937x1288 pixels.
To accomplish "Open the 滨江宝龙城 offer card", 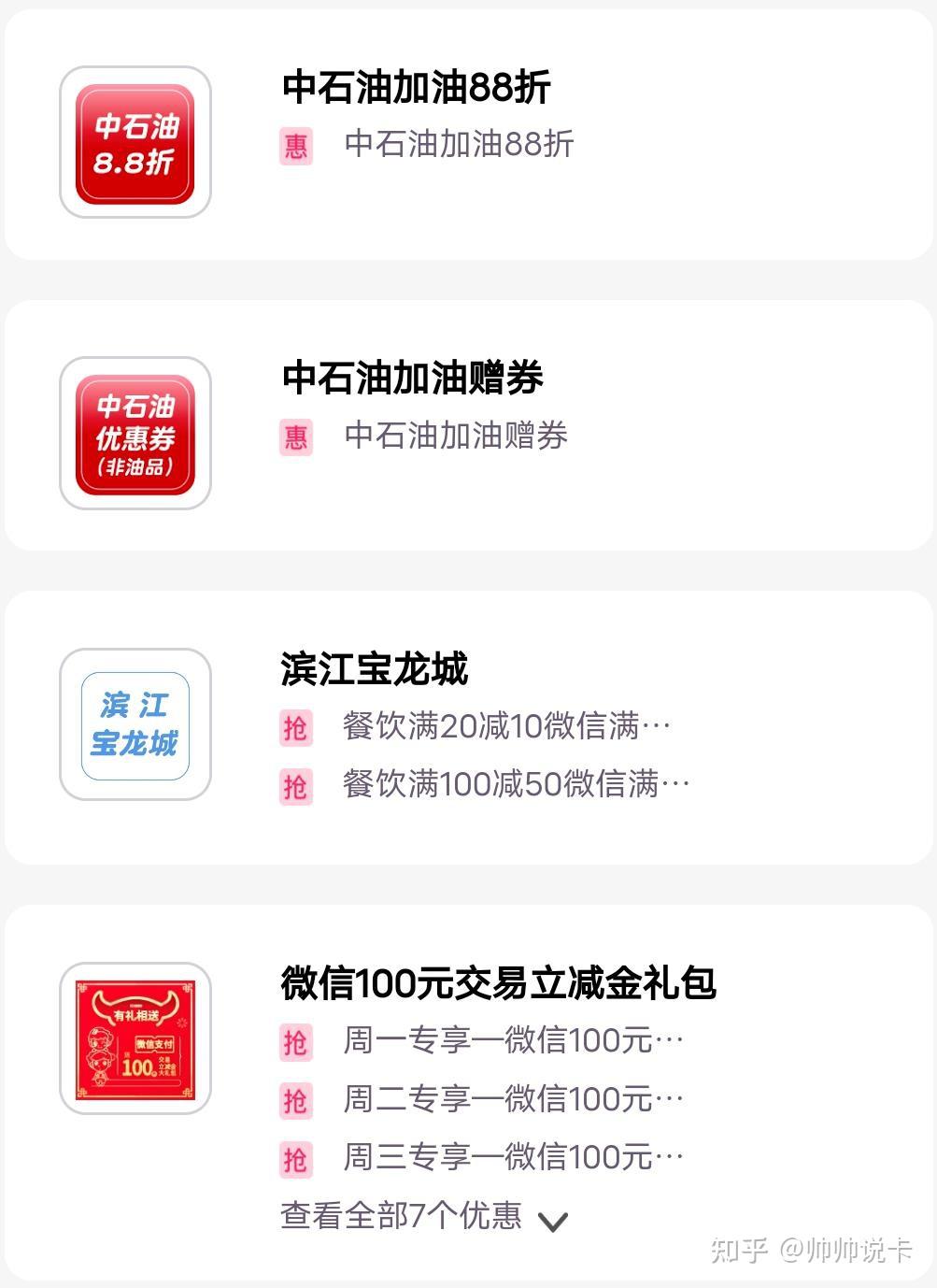I will tap(374, 669).
